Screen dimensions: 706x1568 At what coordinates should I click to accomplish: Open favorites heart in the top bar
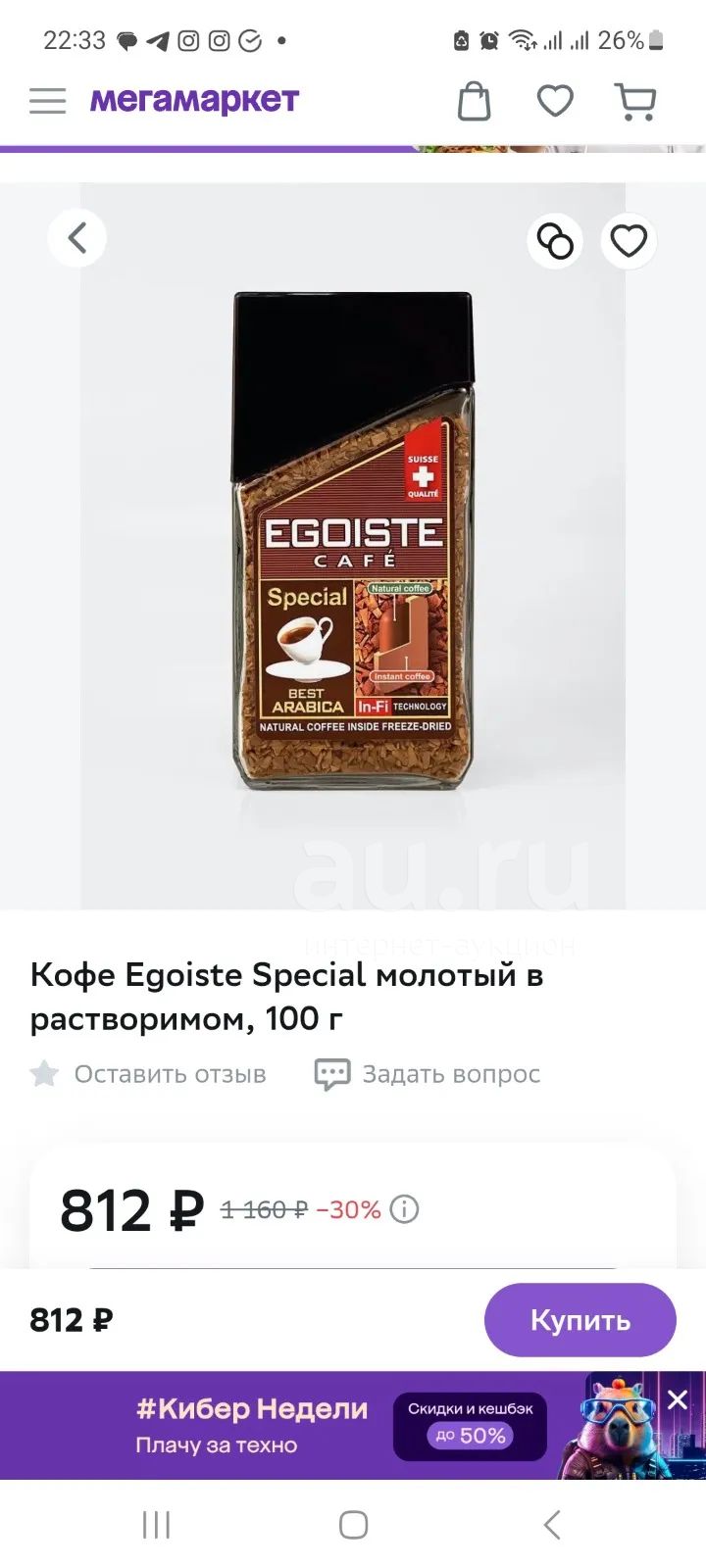coord(555,101)
